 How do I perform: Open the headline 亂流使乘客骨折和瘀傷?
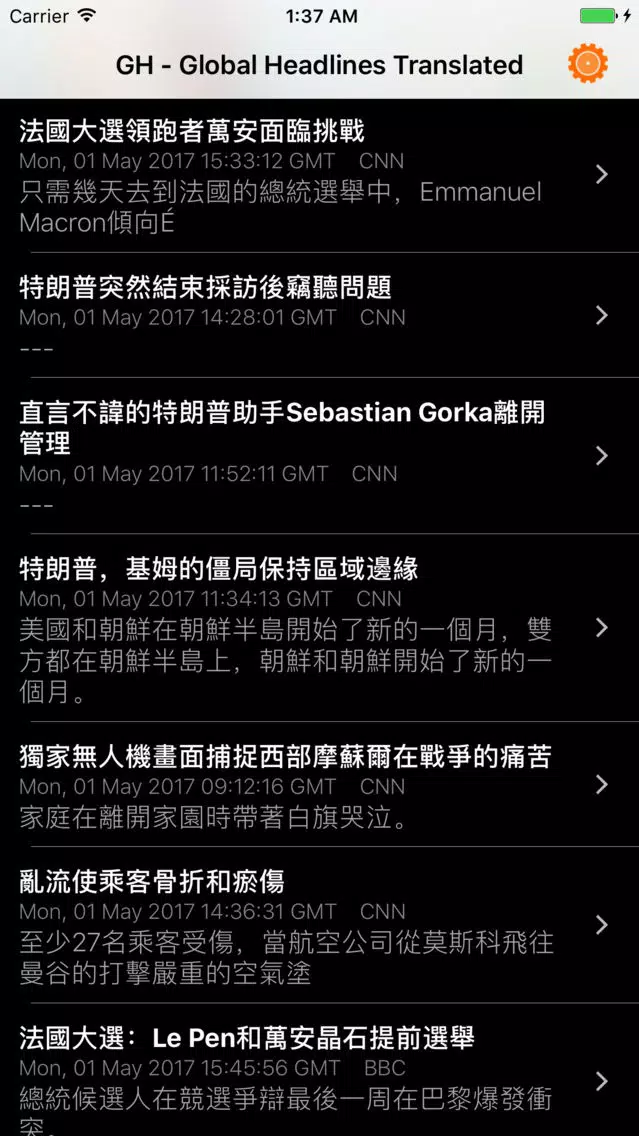pos(320,925)
